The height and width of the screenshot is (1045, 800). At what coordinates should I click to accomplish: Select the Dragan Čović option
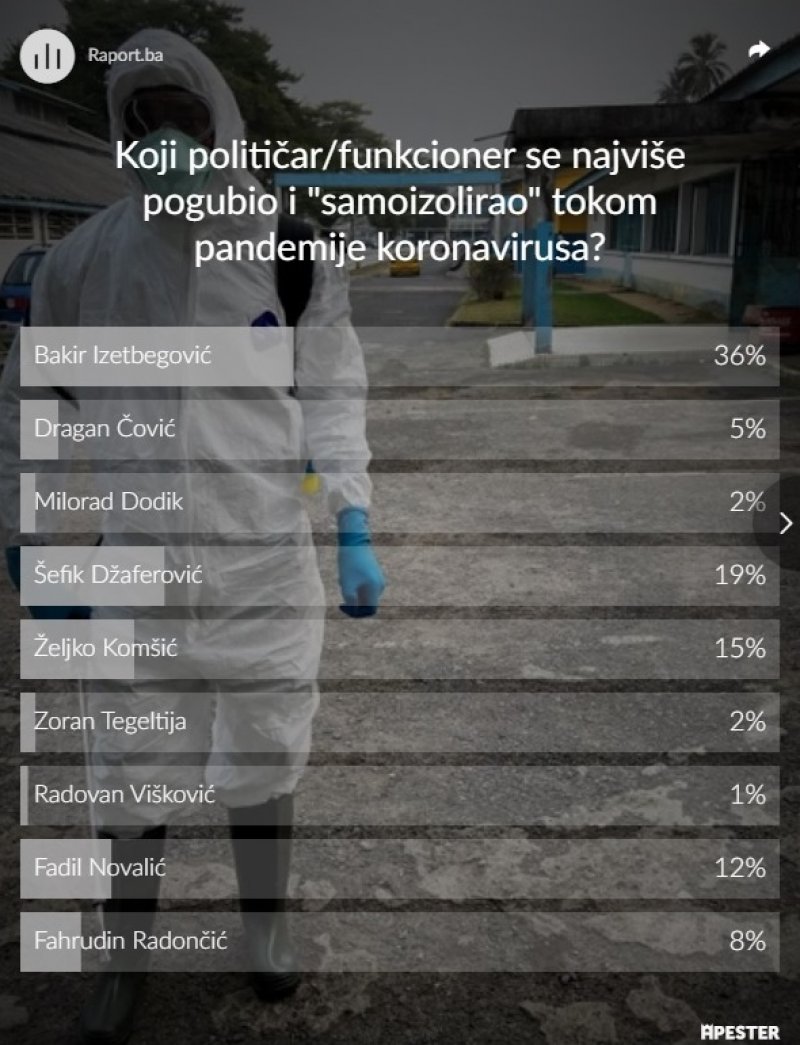(400, 429)
